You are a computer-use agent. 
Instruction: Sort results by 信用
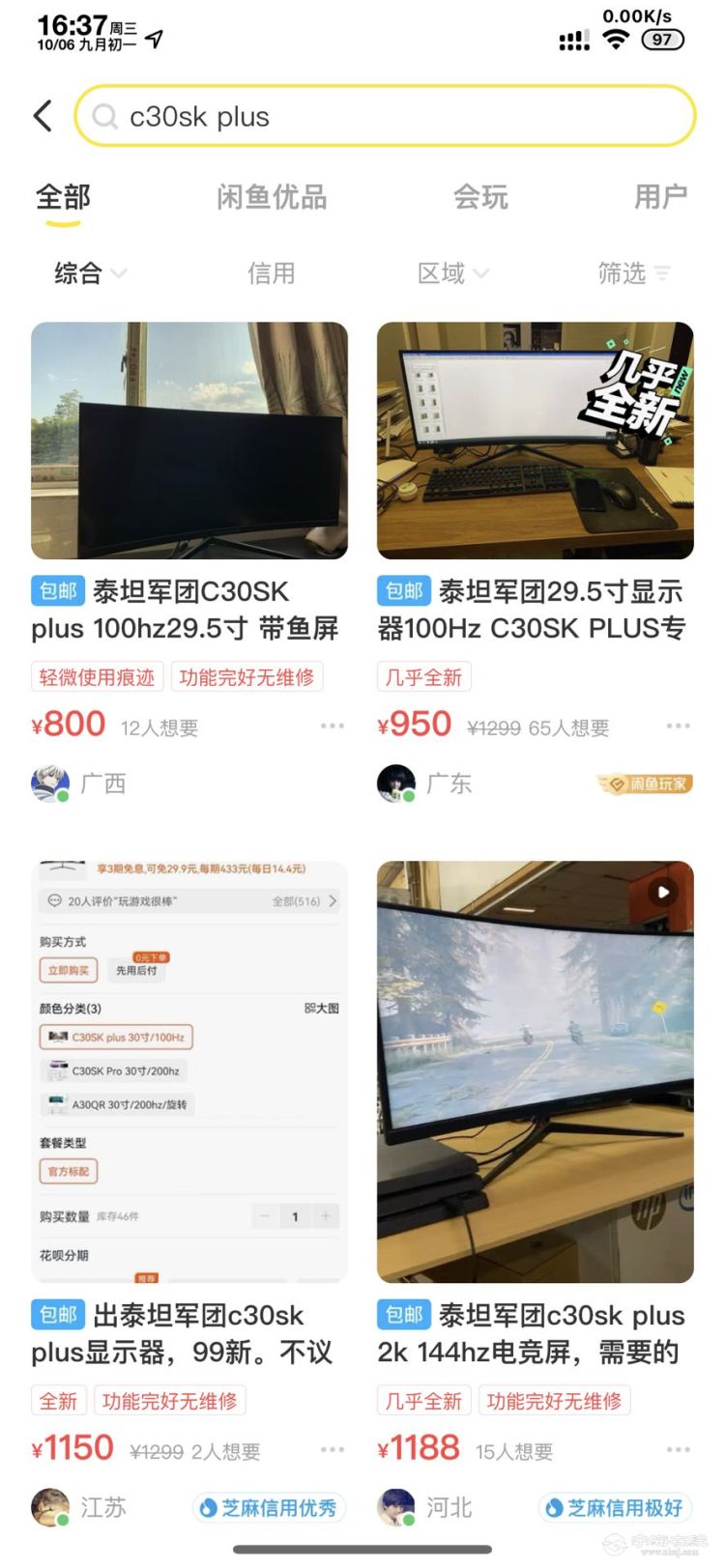271,273
